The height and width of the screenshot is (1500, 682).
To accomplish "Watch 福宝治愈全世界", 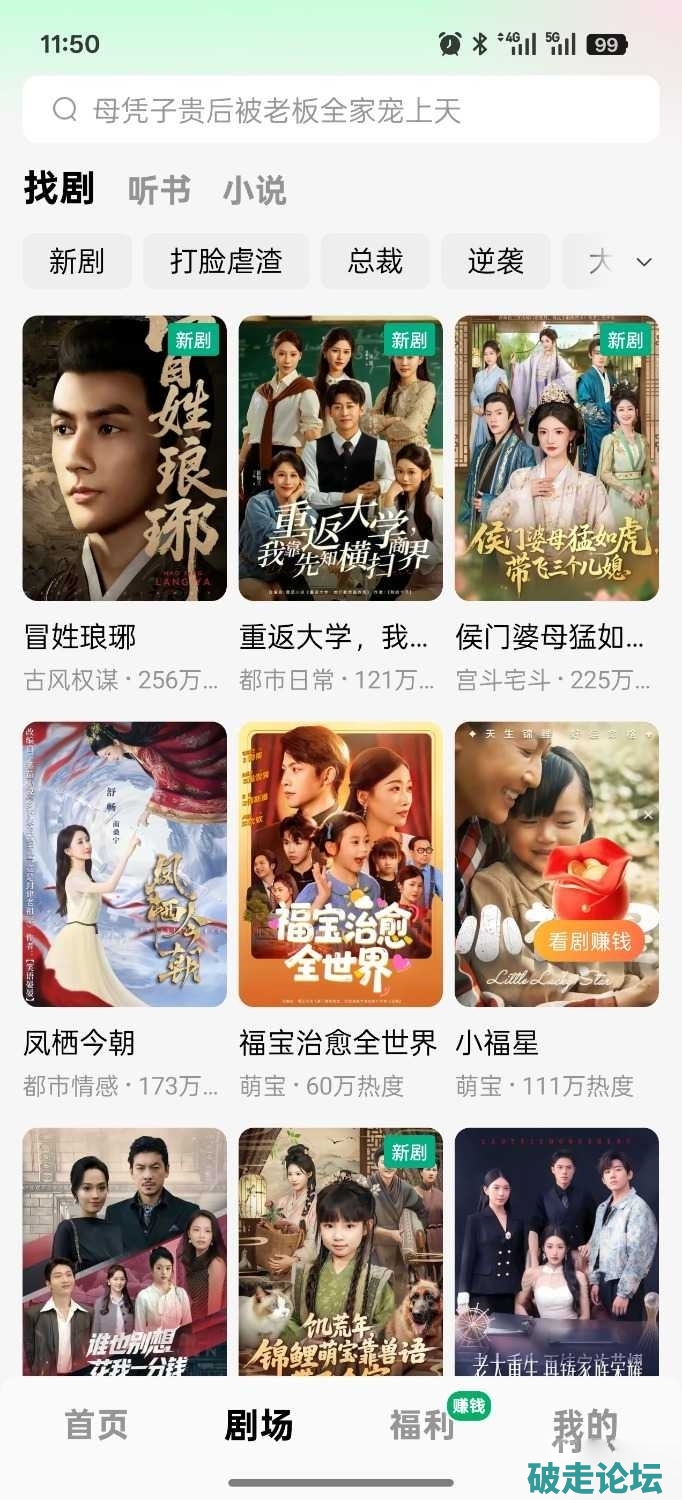I will coord(340,864).
